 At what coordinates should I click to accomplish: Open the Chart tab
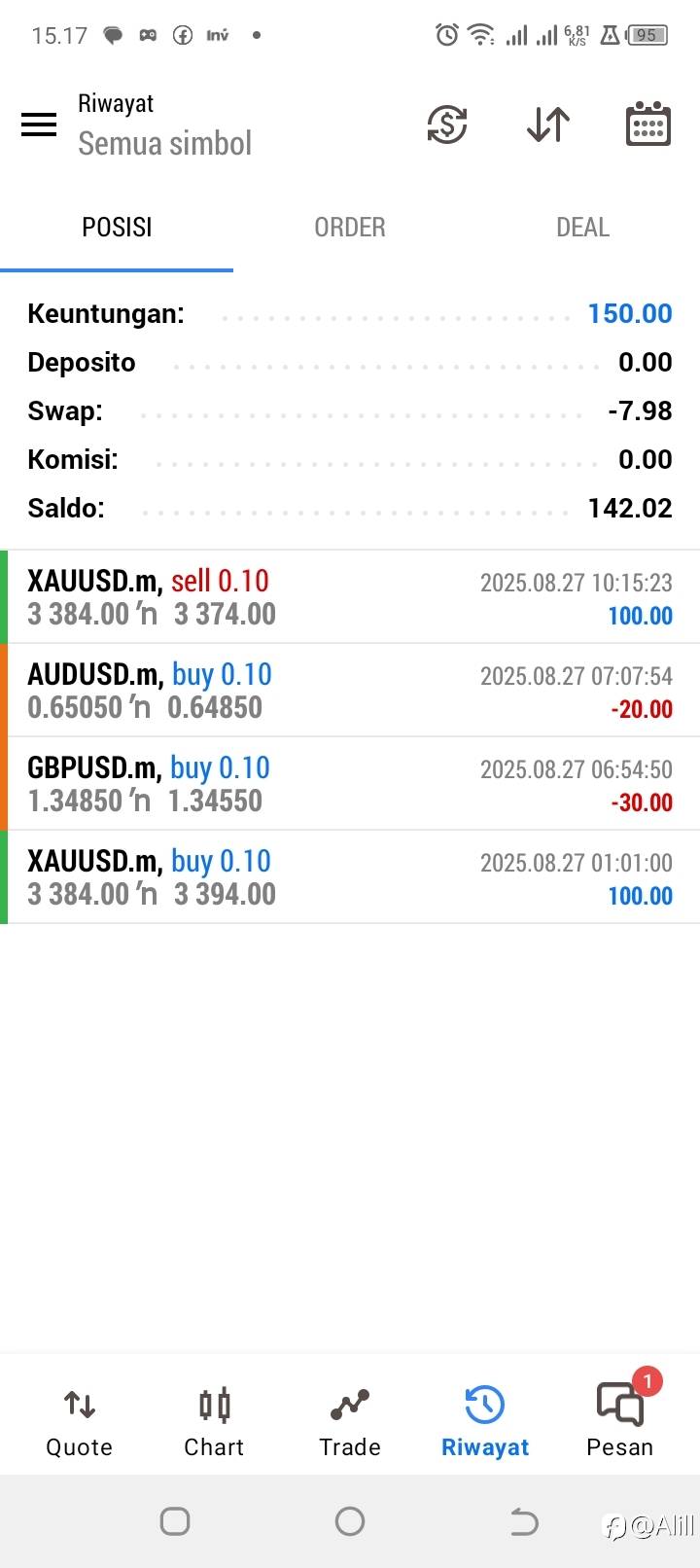pos(214,1420)
